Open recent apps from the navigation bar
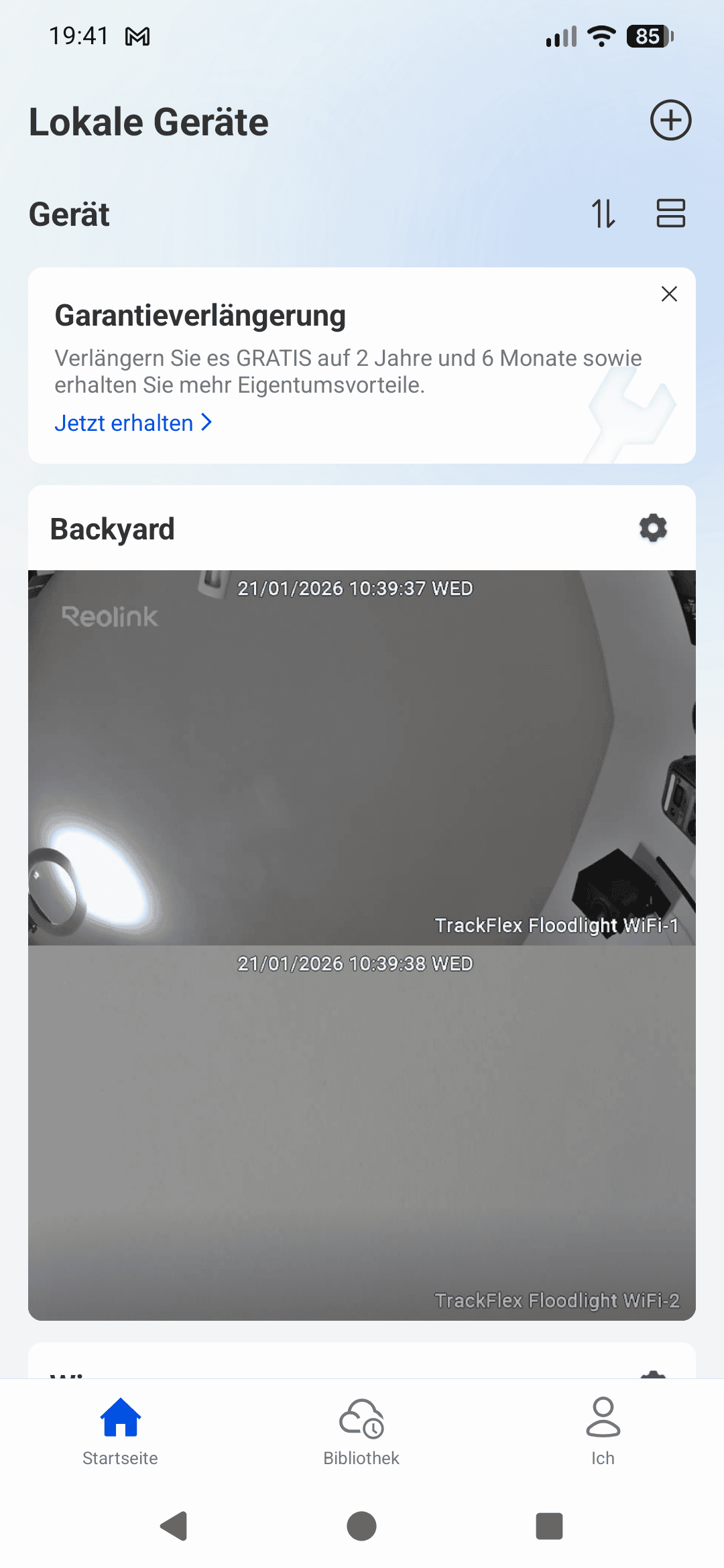This screenshot has width=724, height=1568. (549, 1526)
